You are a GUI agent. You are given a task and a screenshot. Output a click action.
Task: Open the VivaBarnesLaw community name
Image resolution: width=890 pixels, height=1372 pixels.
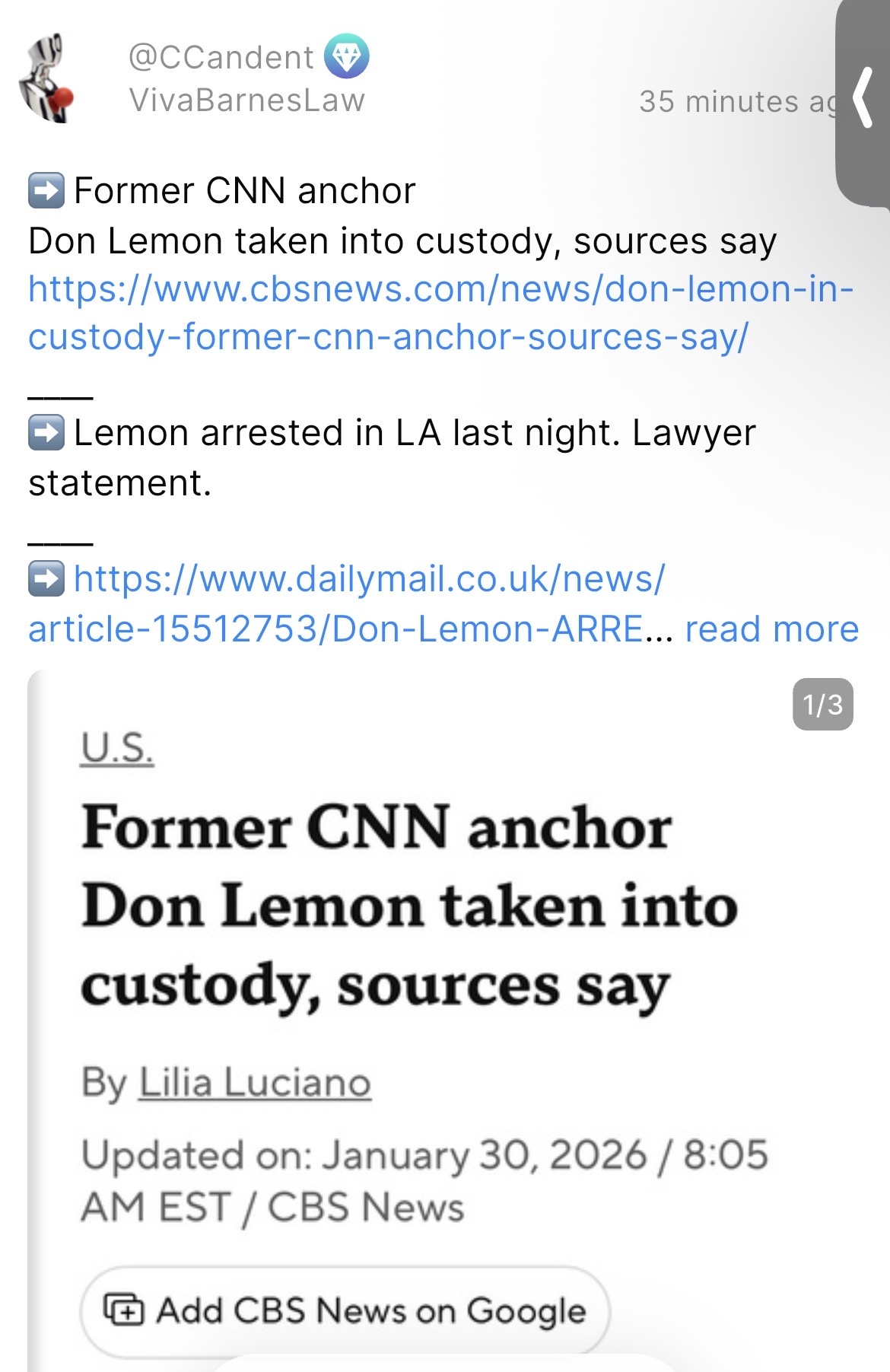click(x=246, y=100)
